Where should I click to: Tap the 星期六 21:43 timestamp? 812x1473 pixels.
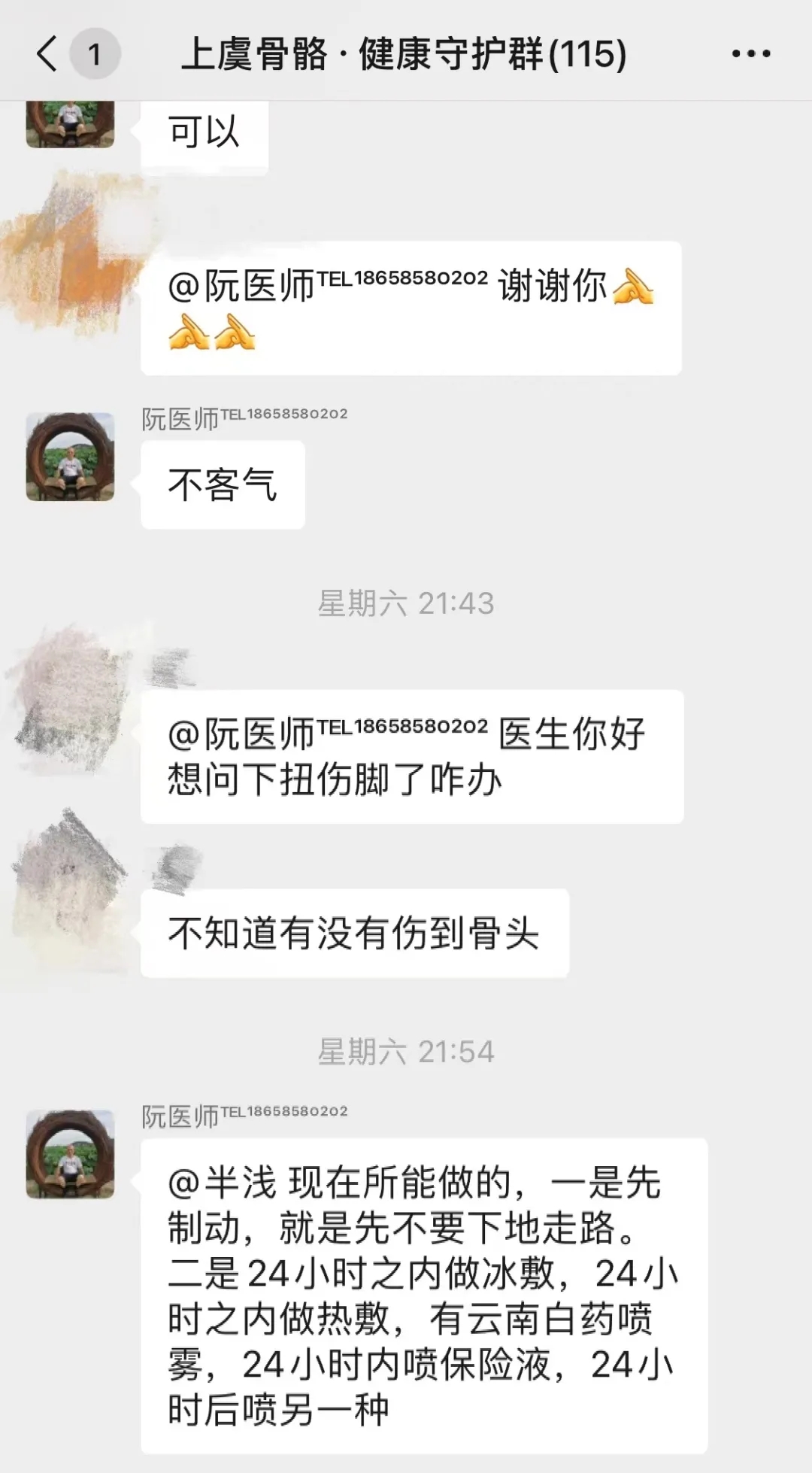tap(406, 602)
